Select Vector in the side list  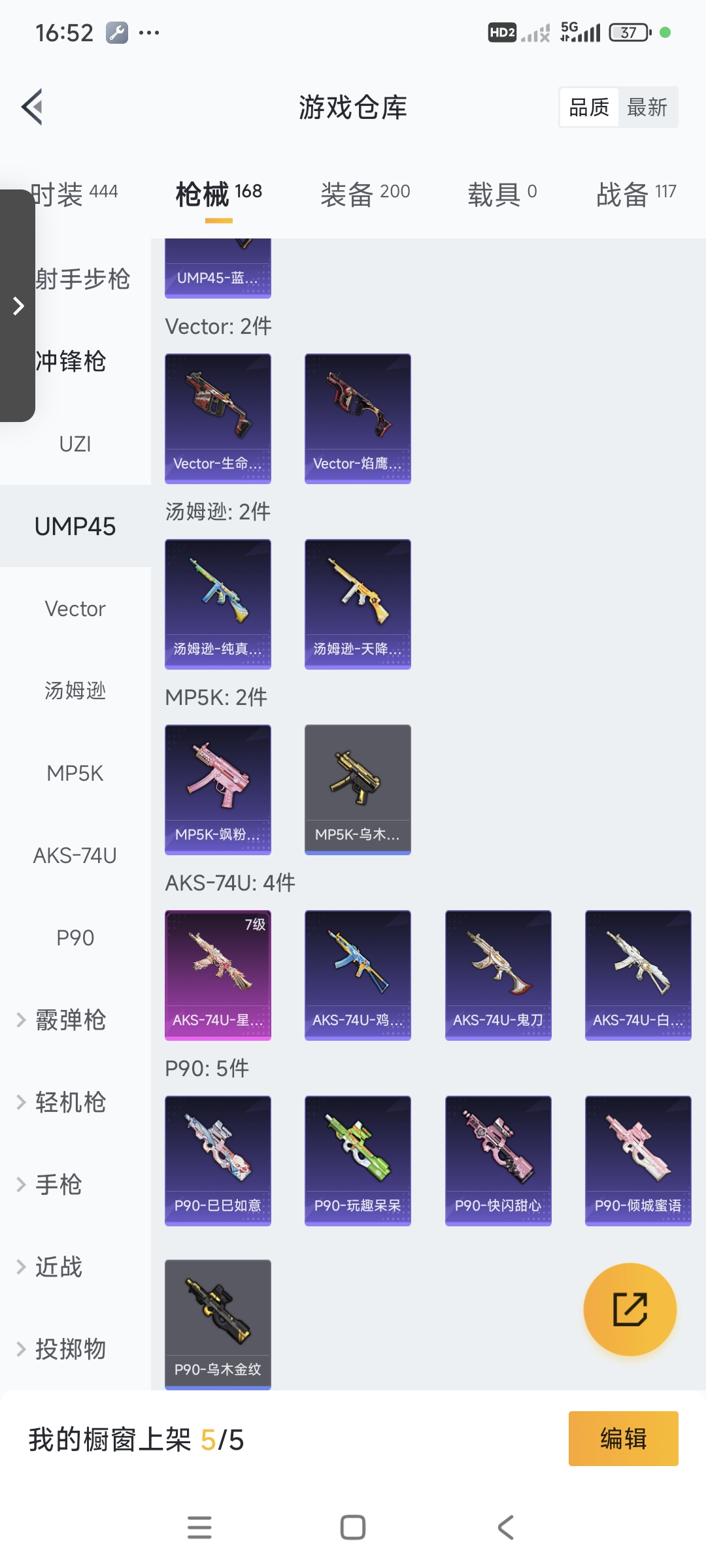click(75, 609)
